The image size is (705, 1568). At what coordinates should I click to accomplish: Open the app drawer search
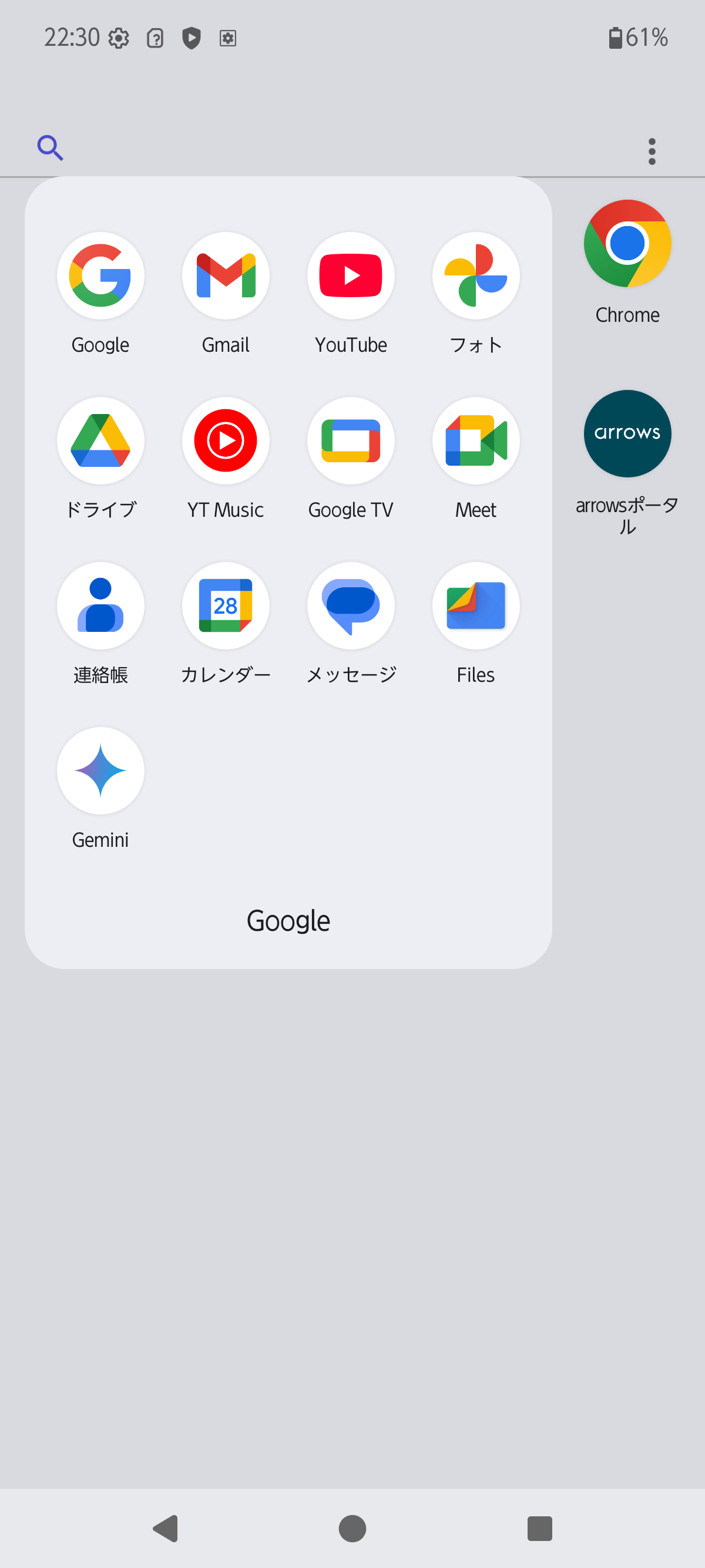point(50,147)
